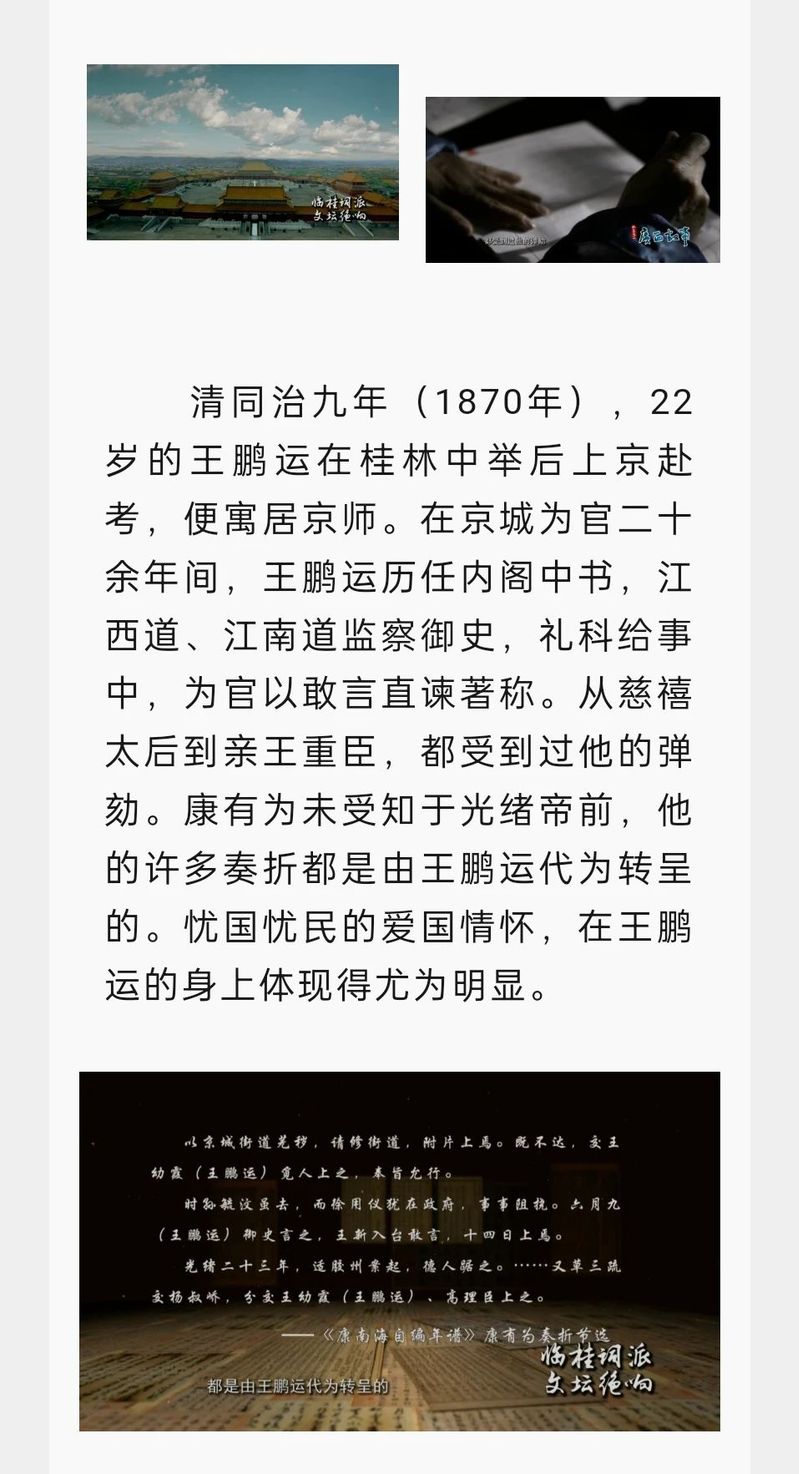Open the Forbidden City aerial view image
Image resolution: width=799 pixels, height=1474 pixels.
pyautogui.click(x=243, y=152)
